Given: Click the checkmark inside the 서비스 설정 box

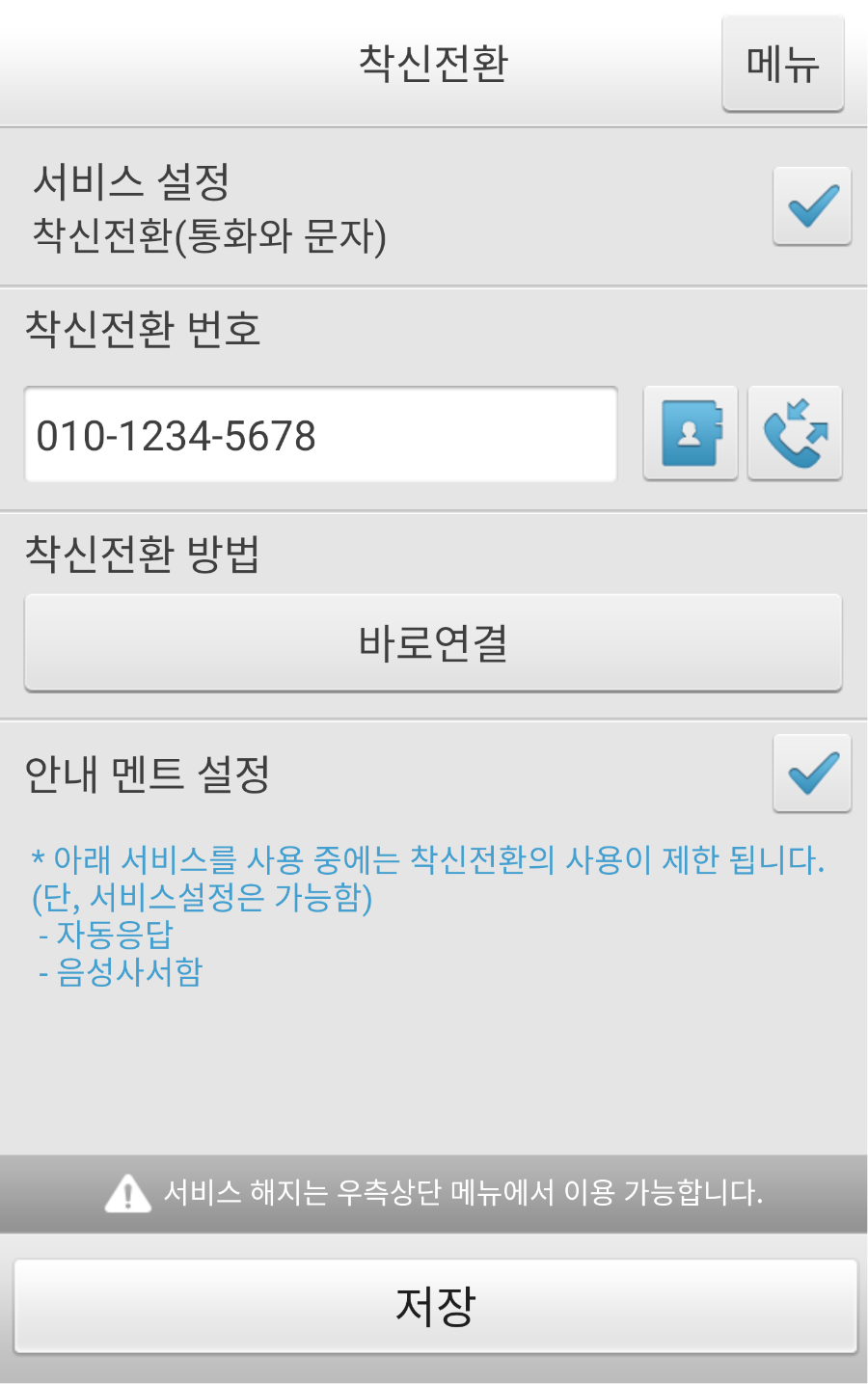Looking at the screenshot, I should pos(811,204).
